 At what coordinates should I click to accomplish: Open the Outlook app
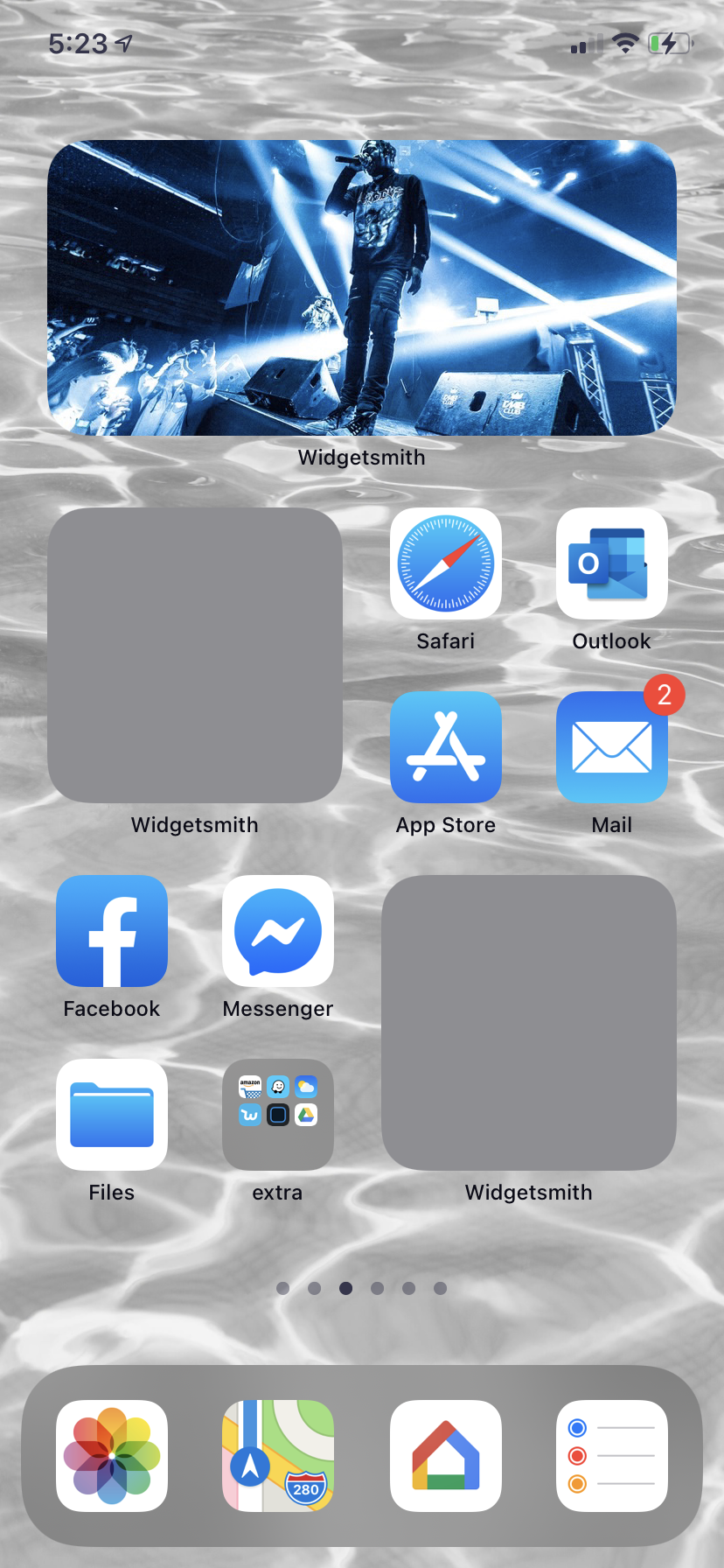pyautogui.click(x=612, y=563)
